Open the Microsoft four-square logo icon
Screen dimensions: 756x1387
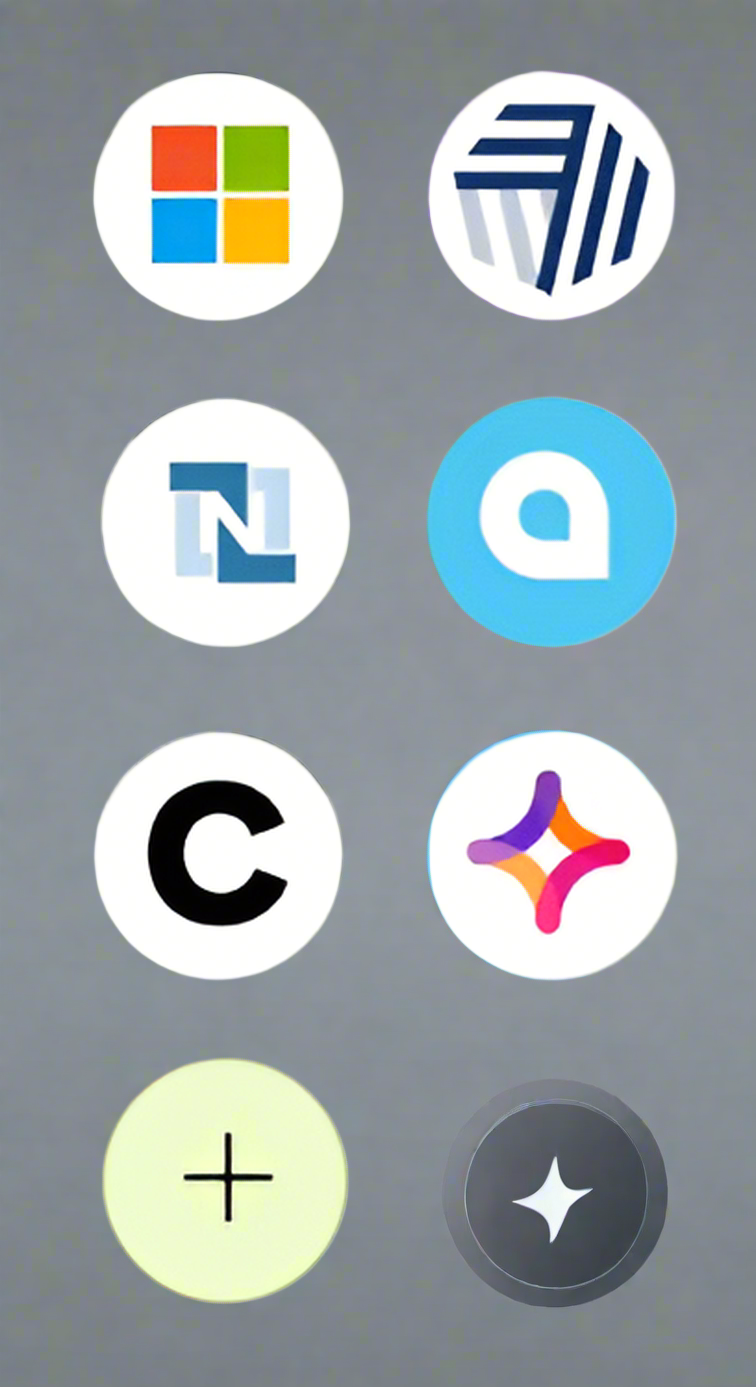219,195
